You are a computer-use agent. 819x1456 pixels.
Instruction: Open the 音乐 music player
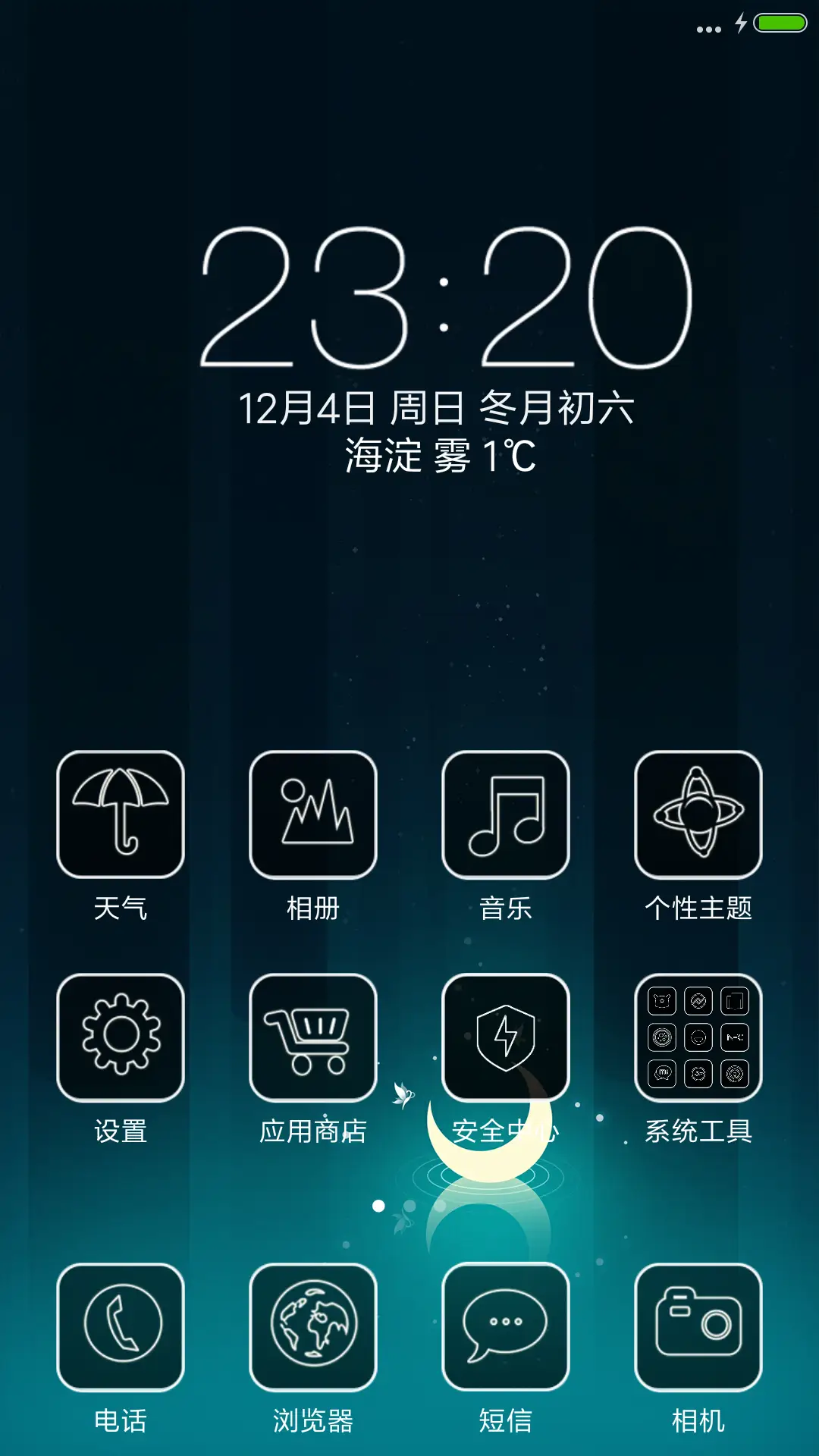coord(505,813)
